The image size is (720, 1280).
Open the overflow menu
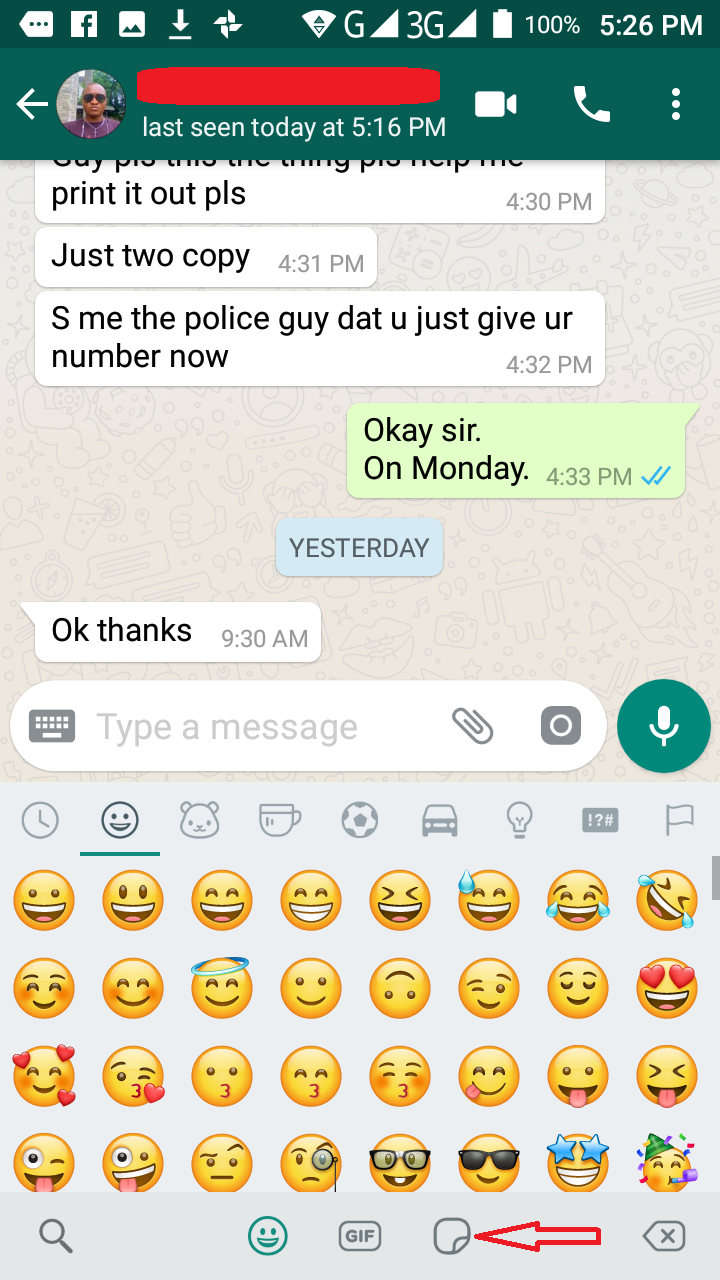676,104
